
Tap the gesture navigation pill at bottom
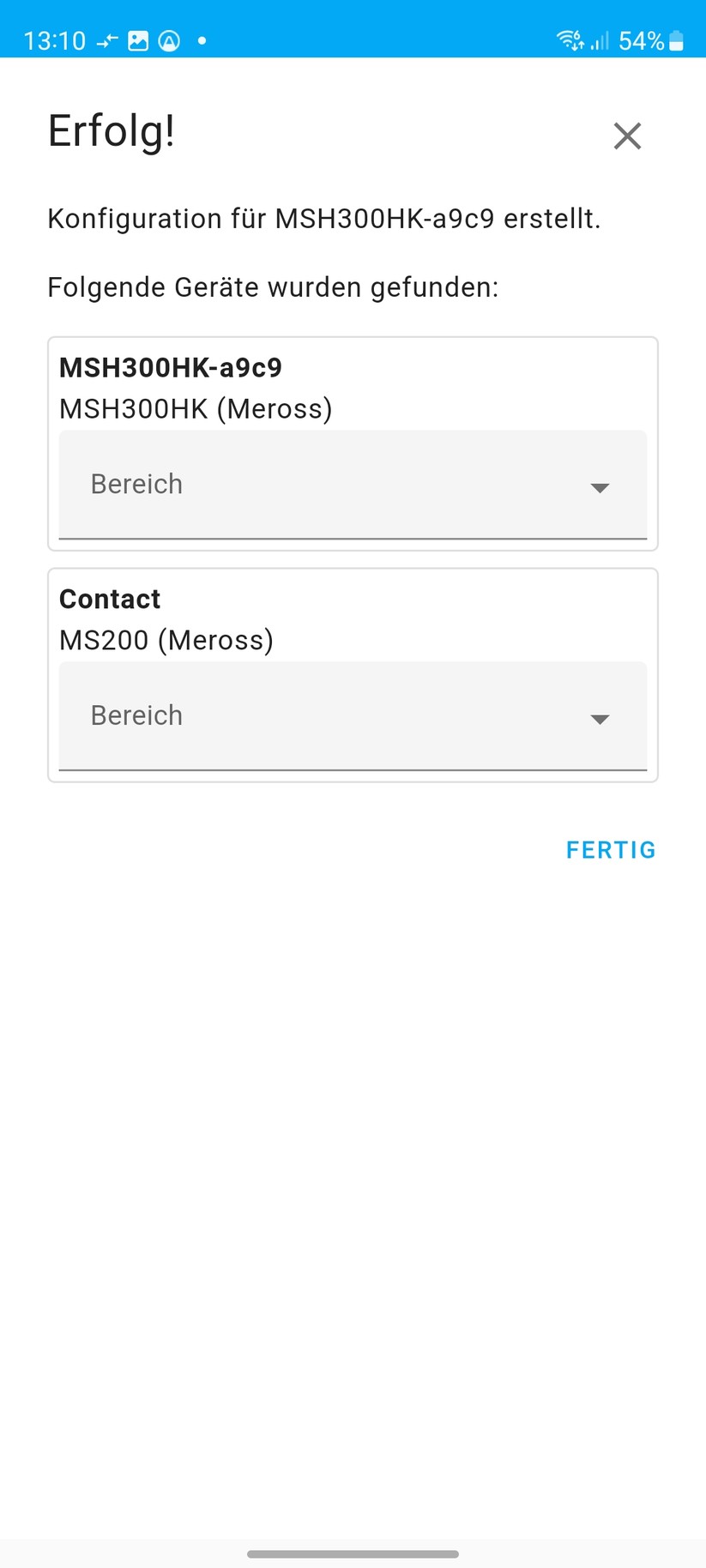353,1553
